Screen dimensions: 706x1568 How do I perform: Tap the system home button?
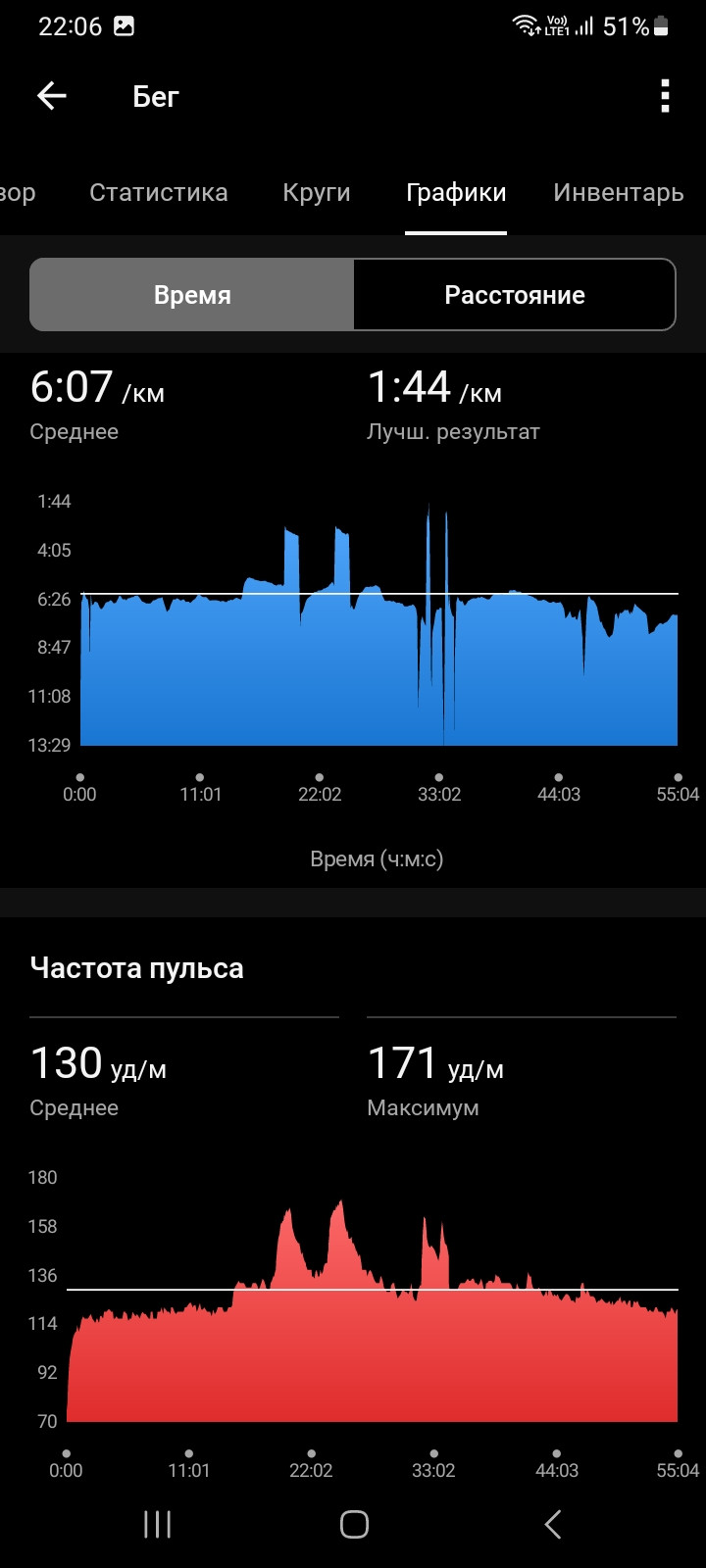(x=354, y=1524)
